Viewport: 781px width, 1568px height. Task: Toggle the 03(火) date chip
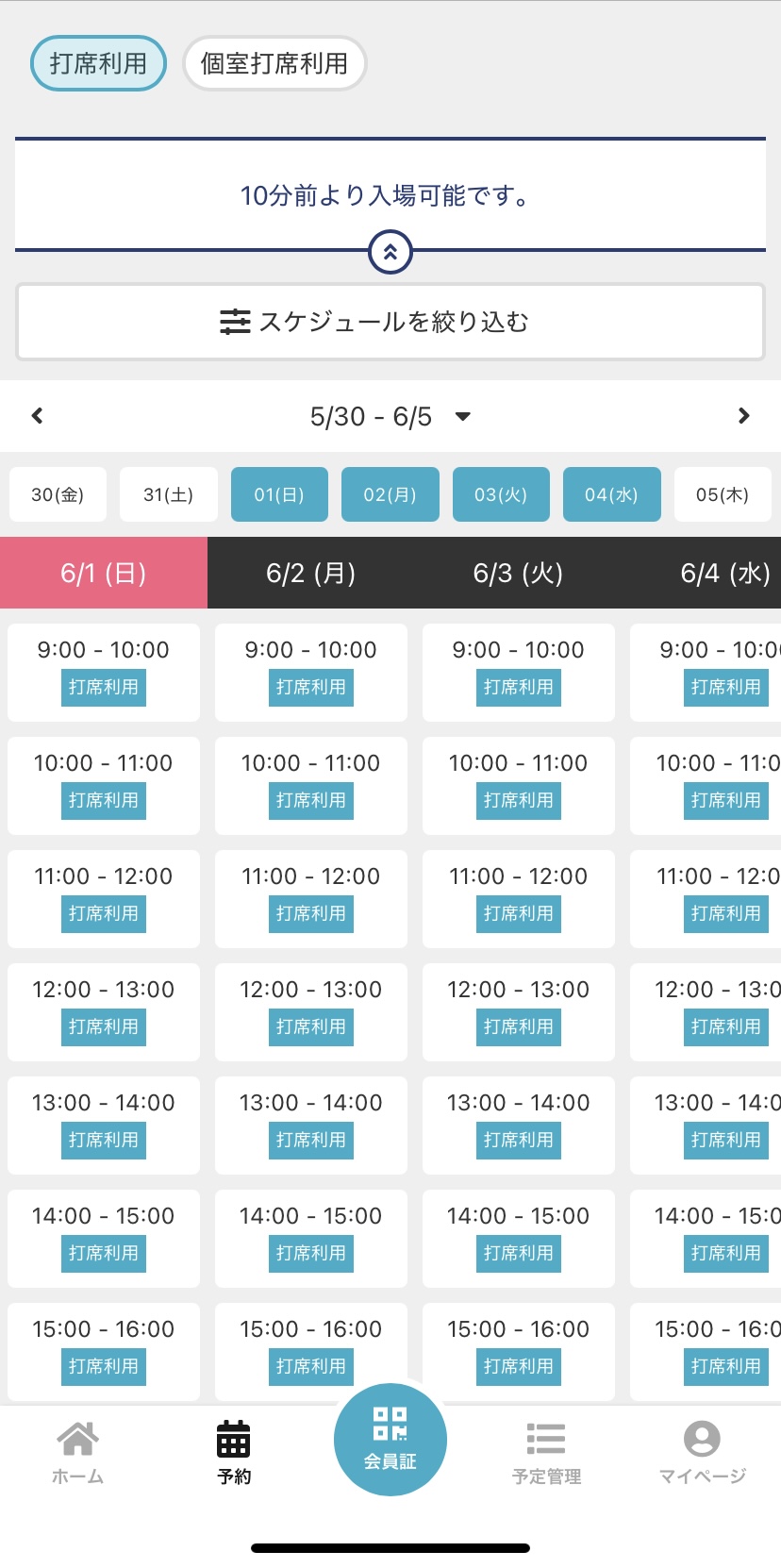pyautogui.click(x=501, y=494)
